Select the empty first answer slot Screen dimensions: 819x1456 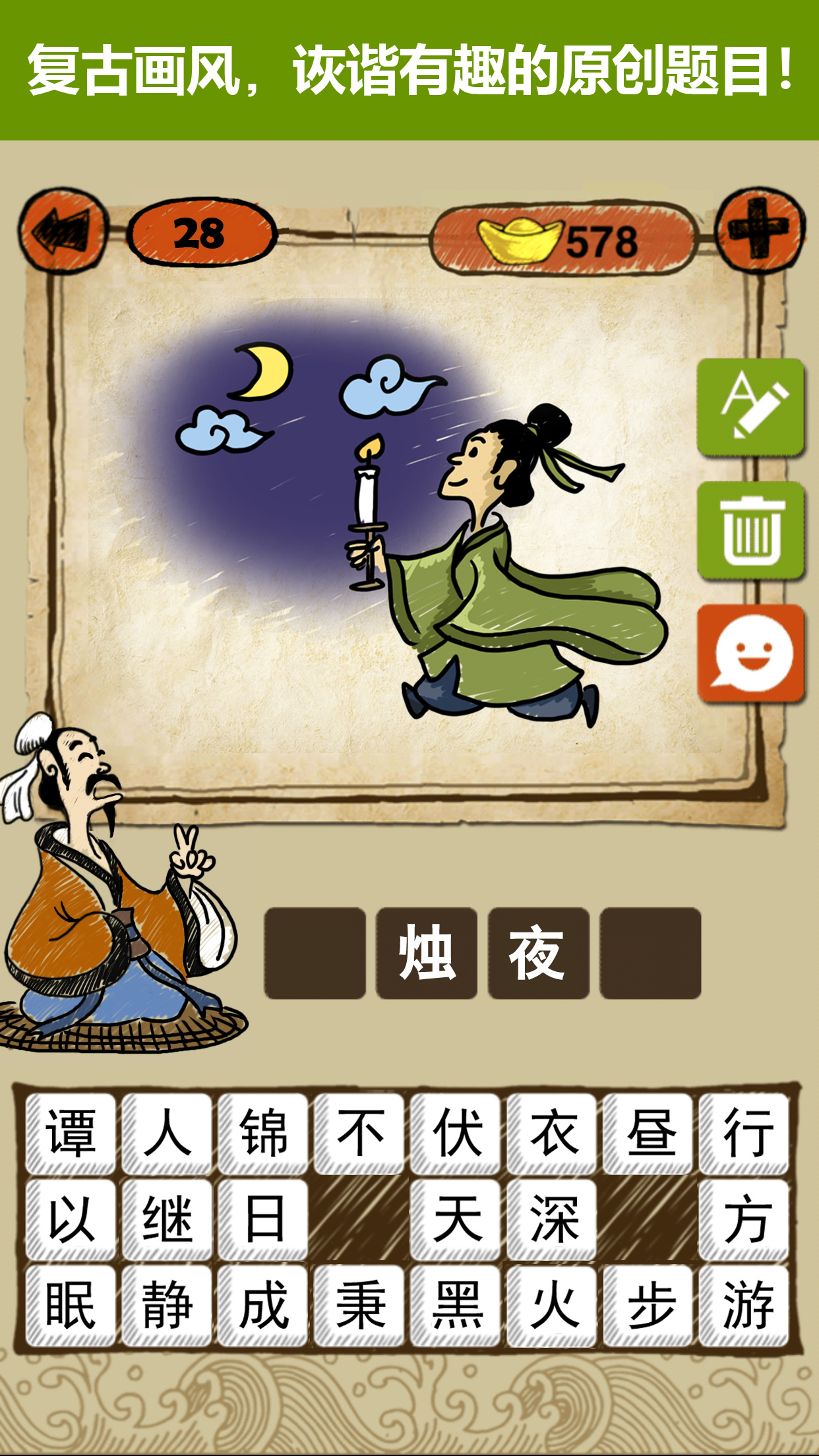(x=315, y=953)
